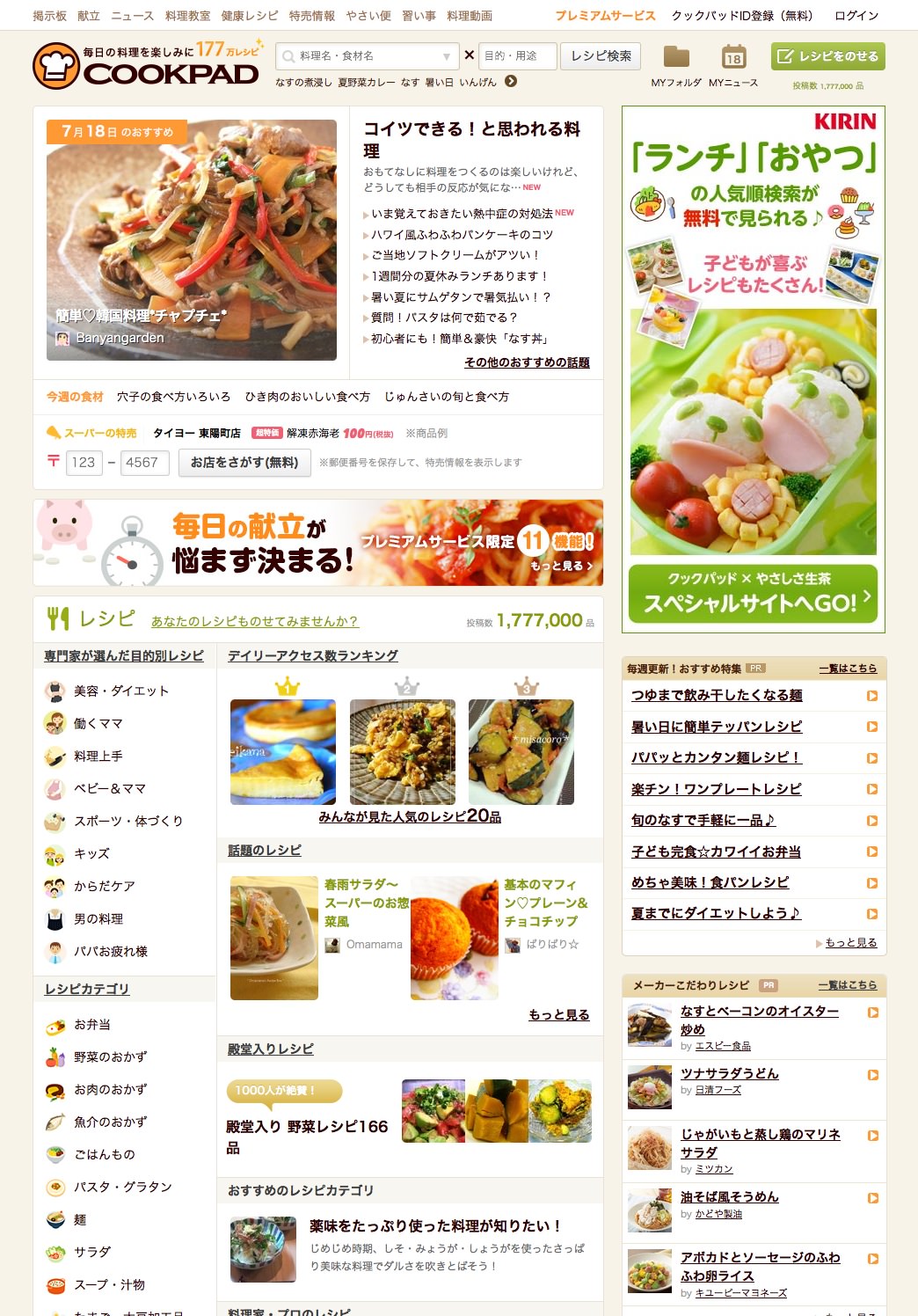Viewport: 918px width, 1316px height.
Task: Open the ログイン link
Action: 856,16
